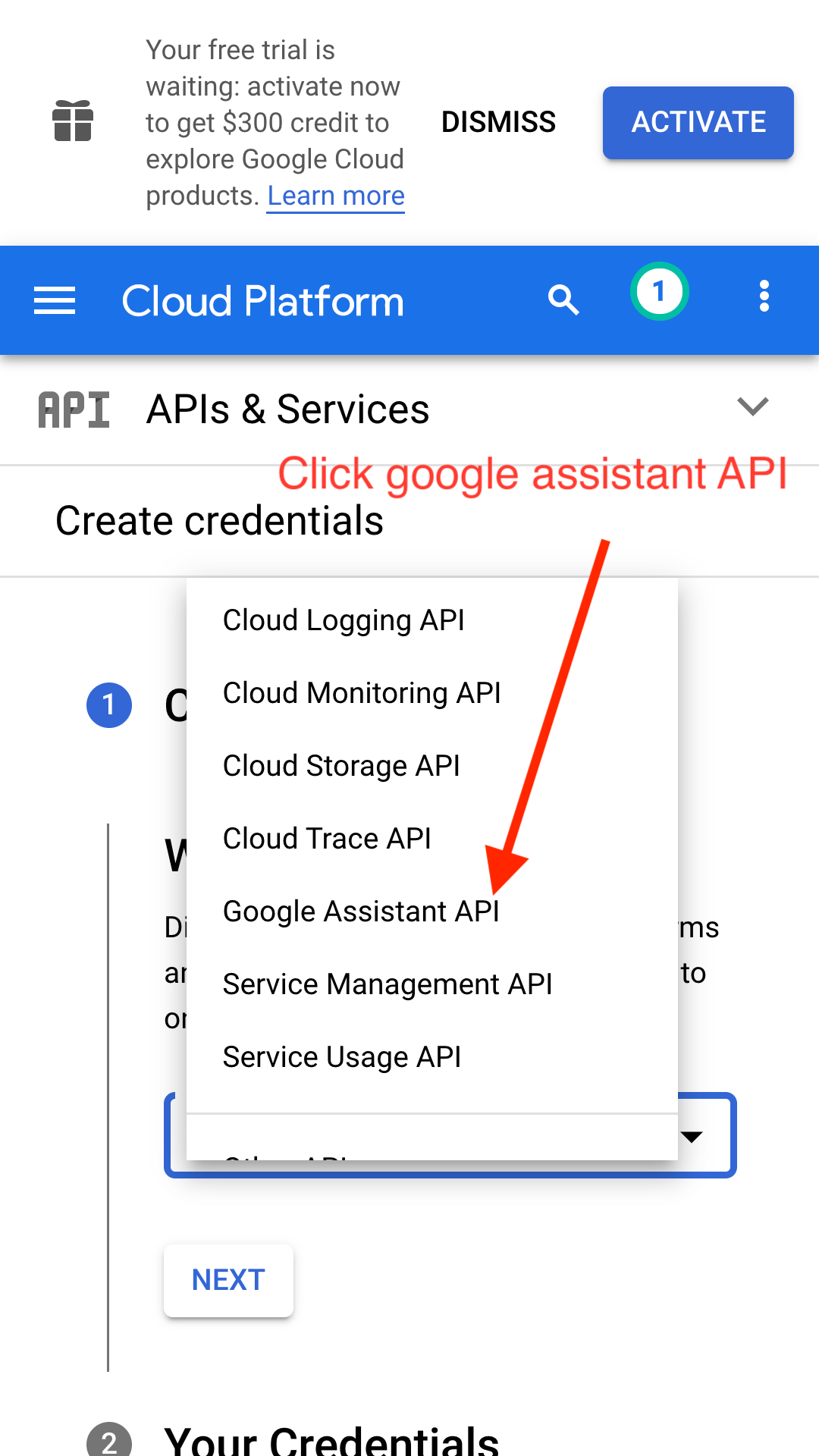819x1456 pixels.
Task: Choose Service Management API
Action: point(388,984)
